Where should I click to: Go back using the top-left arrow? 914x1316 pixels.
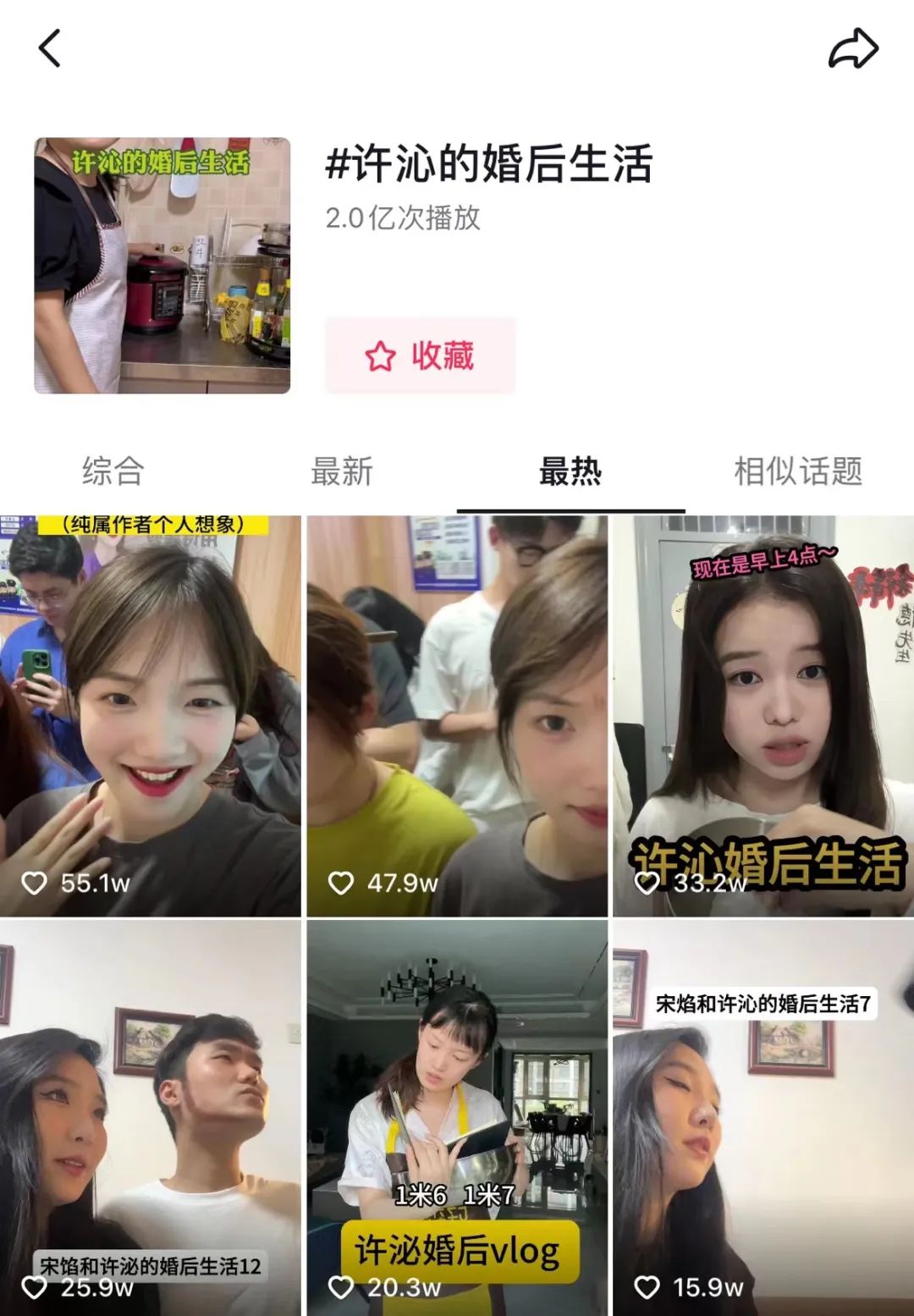coord(50,48)
